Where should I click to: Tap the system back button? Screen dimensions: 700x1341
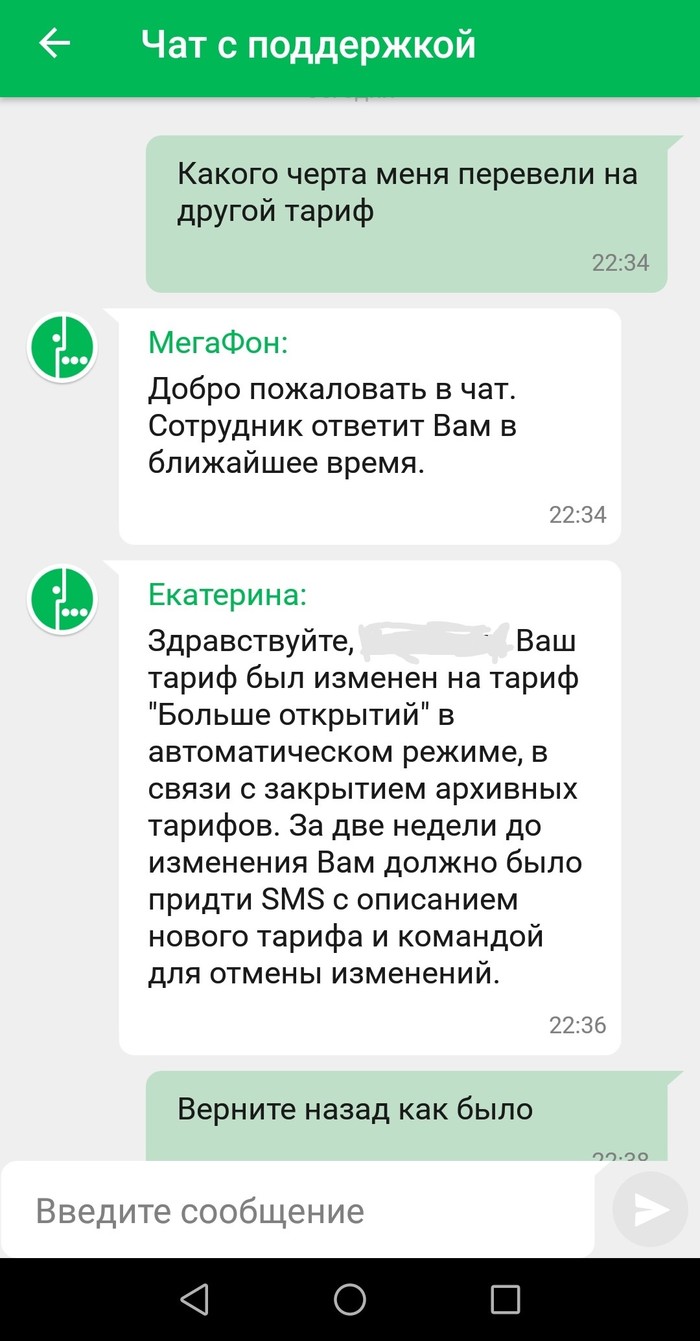pos(194,1299)
